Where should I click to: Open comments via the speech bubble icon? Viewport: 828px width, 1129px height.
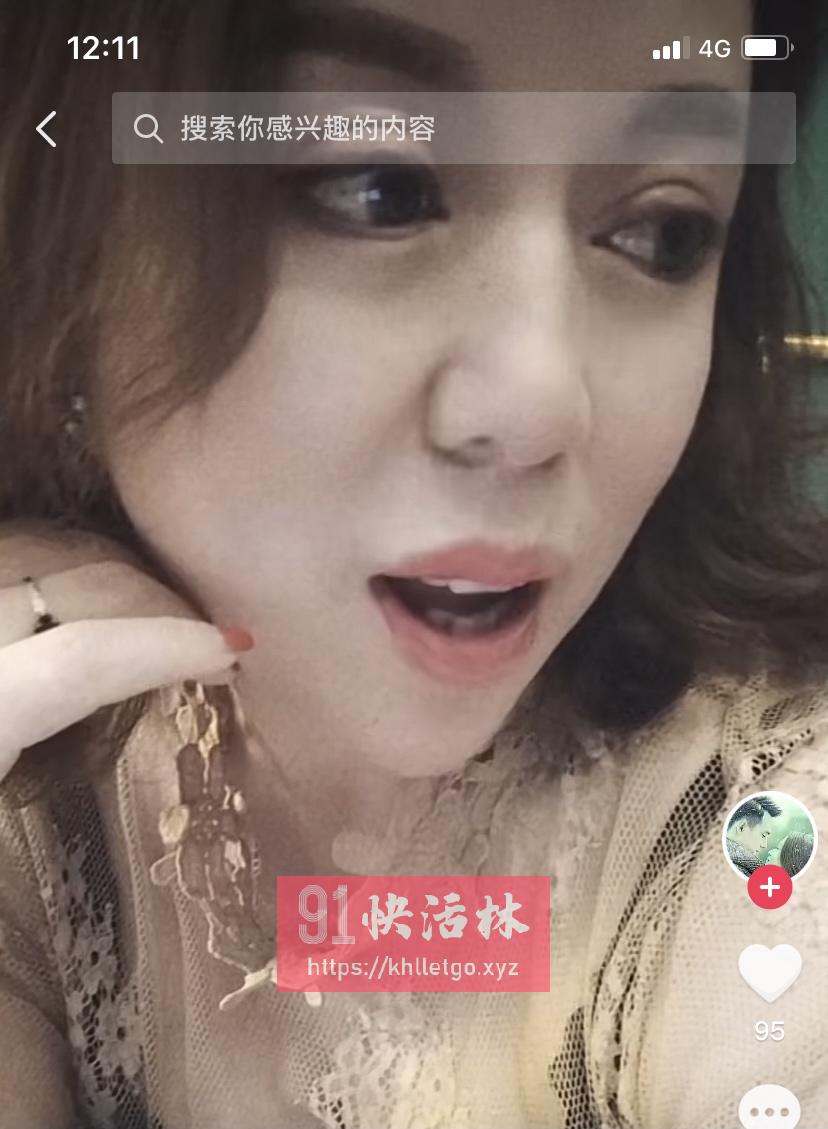[769, 1110]
